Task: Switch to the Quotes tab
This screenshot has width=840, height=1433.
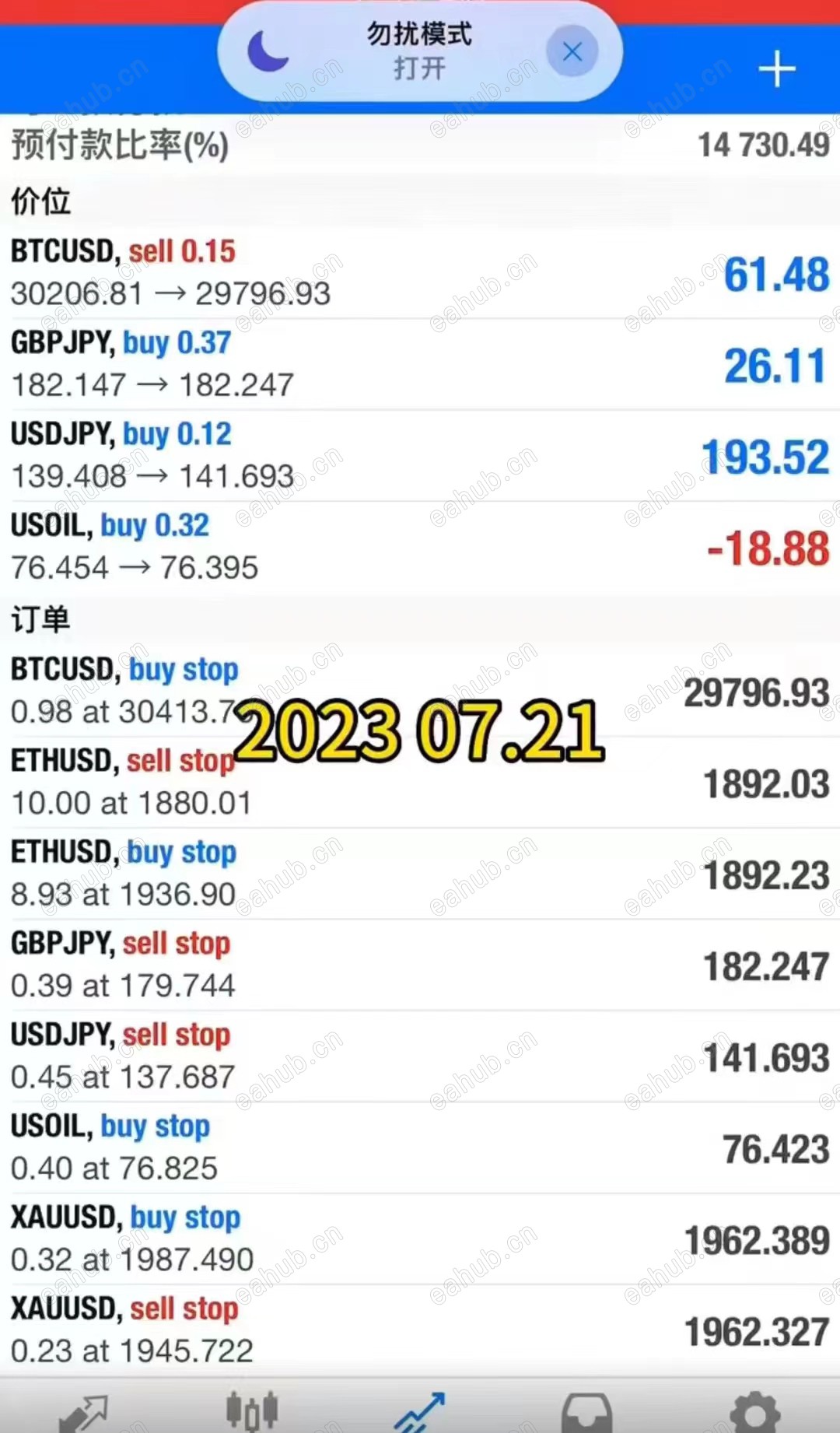Action: tap(84, 1412)
